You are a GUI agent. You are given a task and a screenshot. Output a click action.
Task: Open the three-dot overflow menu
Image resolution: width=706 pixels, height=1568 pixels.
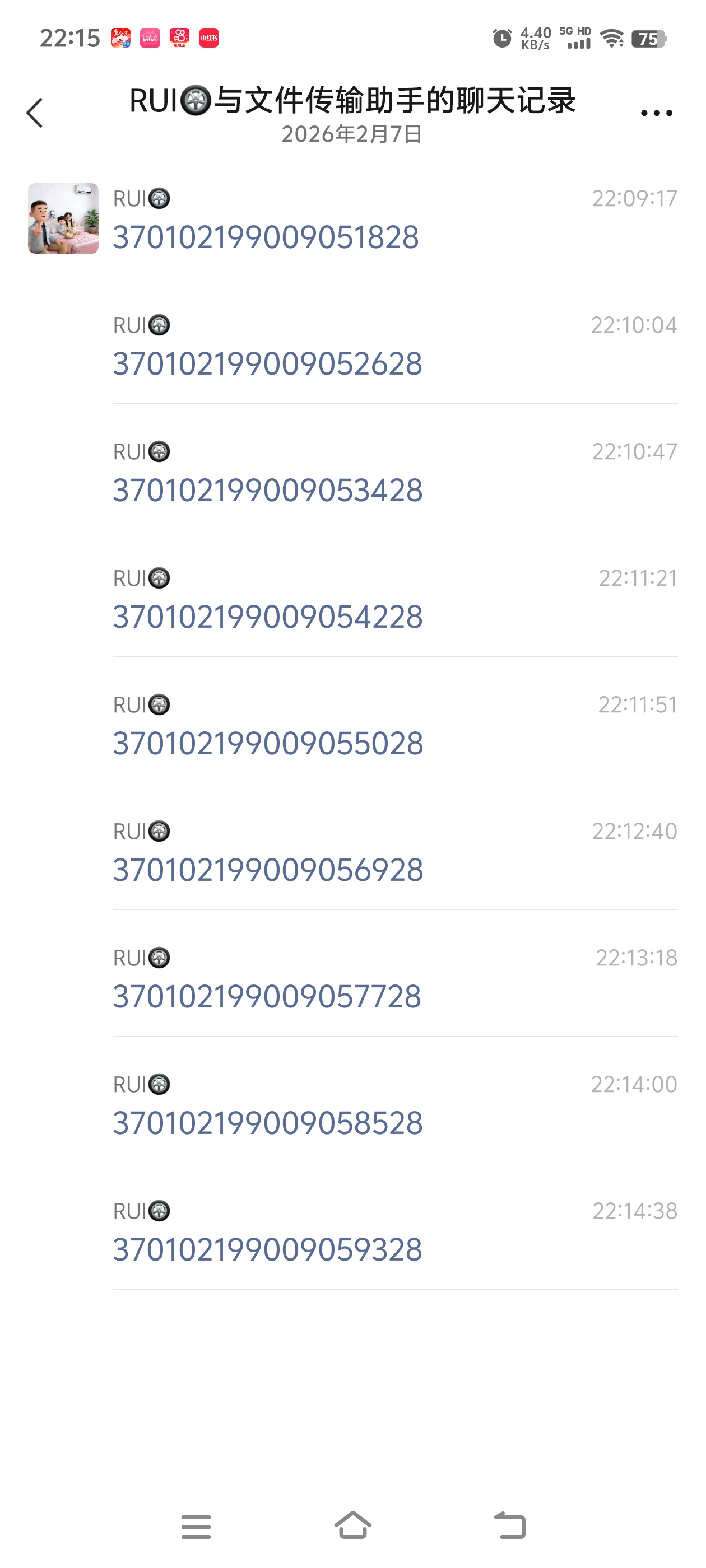coord(656,113)
